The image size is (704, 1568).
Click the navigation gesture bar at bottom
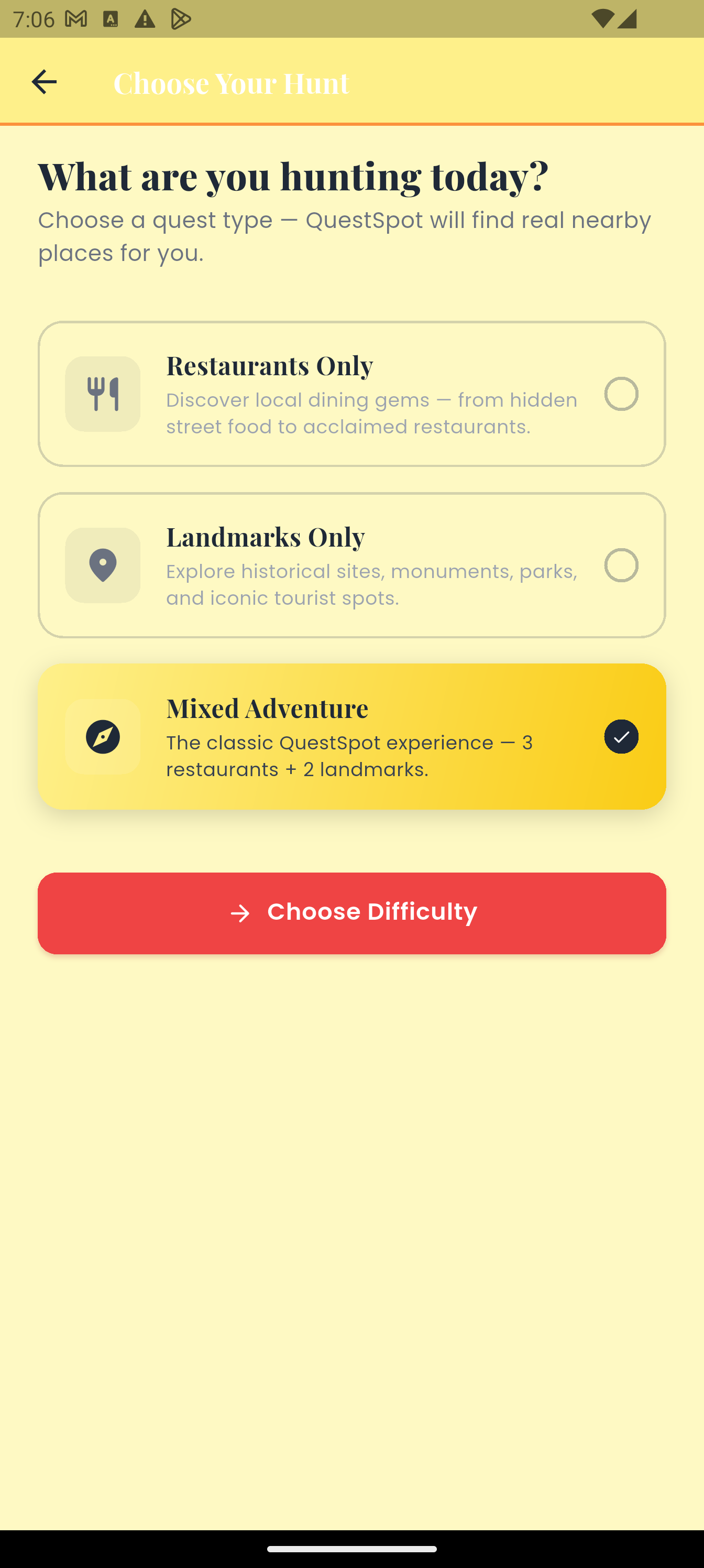[x=351, y=1549]
